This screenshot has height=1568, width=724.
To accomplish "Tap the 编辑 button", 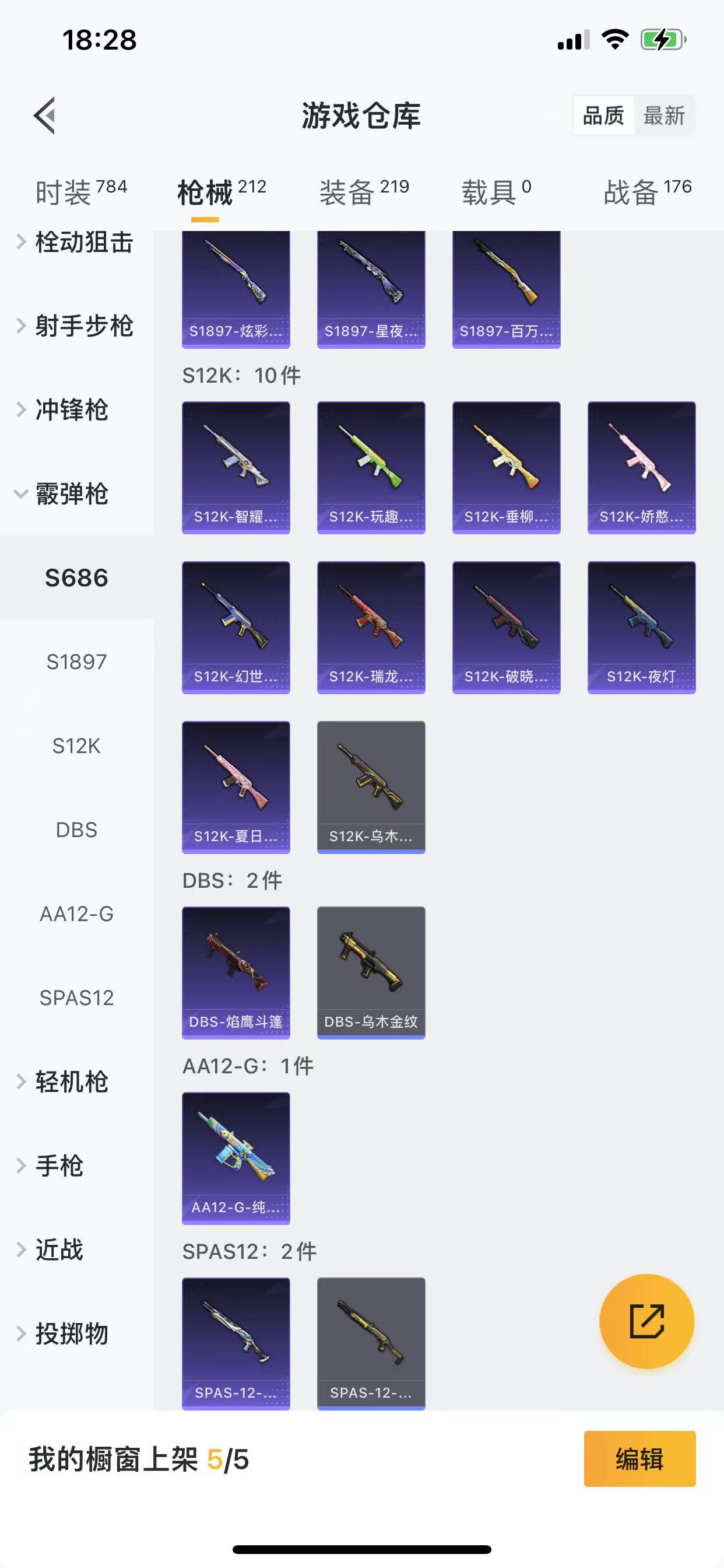I will point(639,1459).
